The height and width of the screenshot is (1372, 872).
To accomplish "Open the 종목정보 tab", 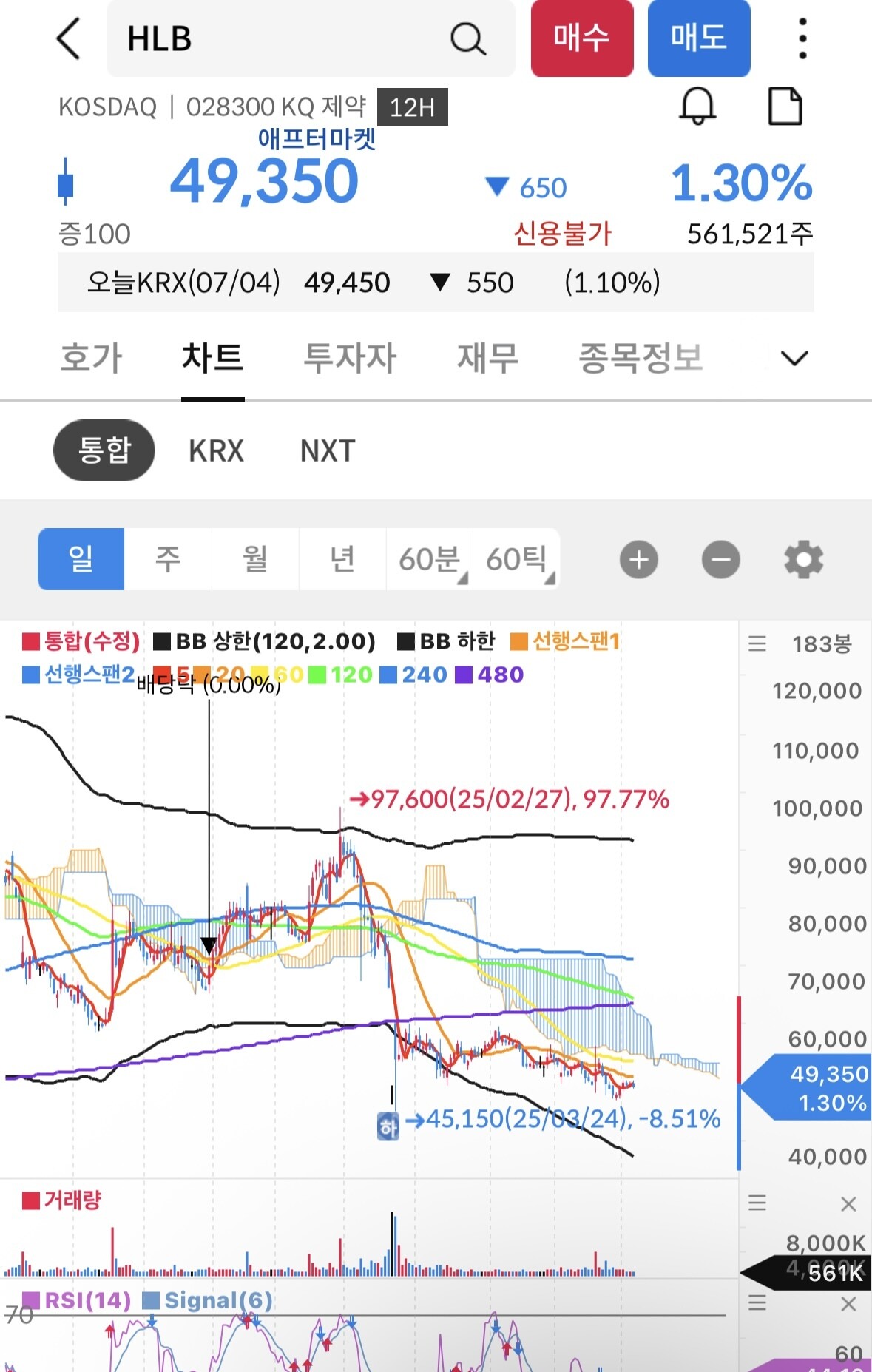I will click(641, 359).
